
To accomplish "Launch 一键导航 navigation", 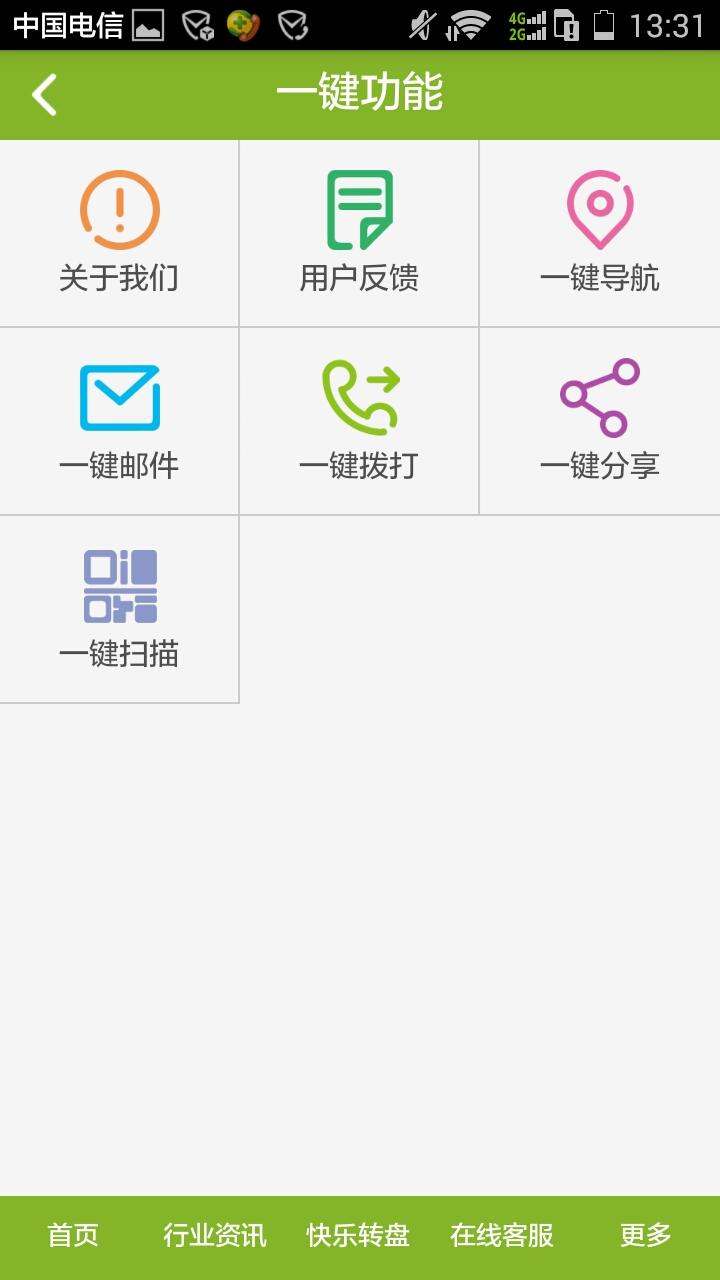I will [x=599, y=233].
